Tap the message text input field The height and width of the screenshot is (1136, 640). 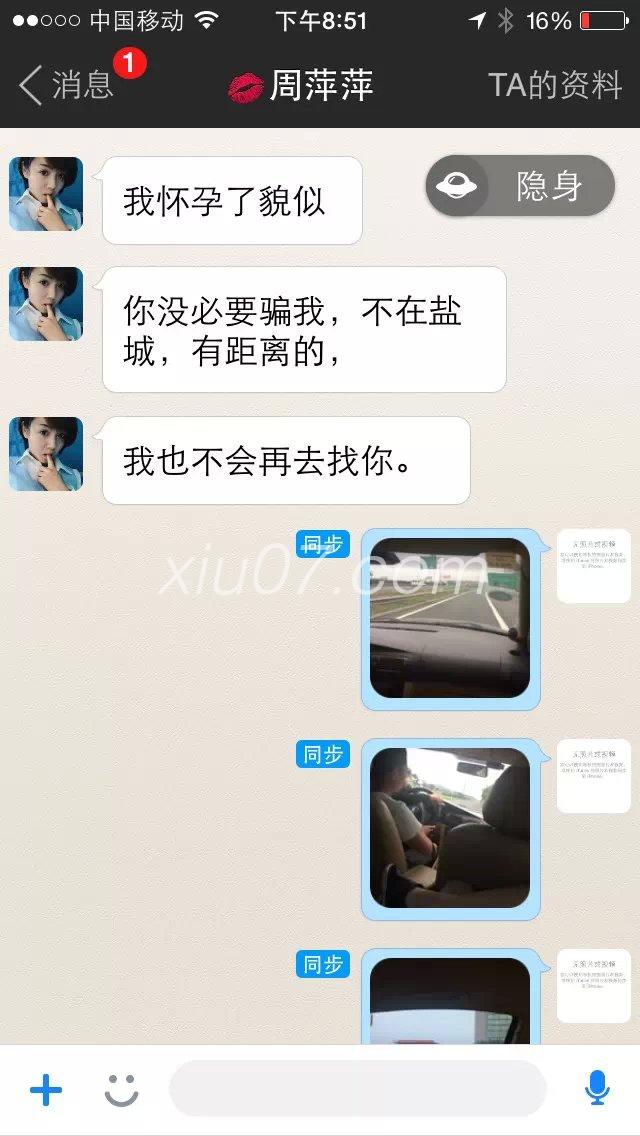tap(358, 1090)
